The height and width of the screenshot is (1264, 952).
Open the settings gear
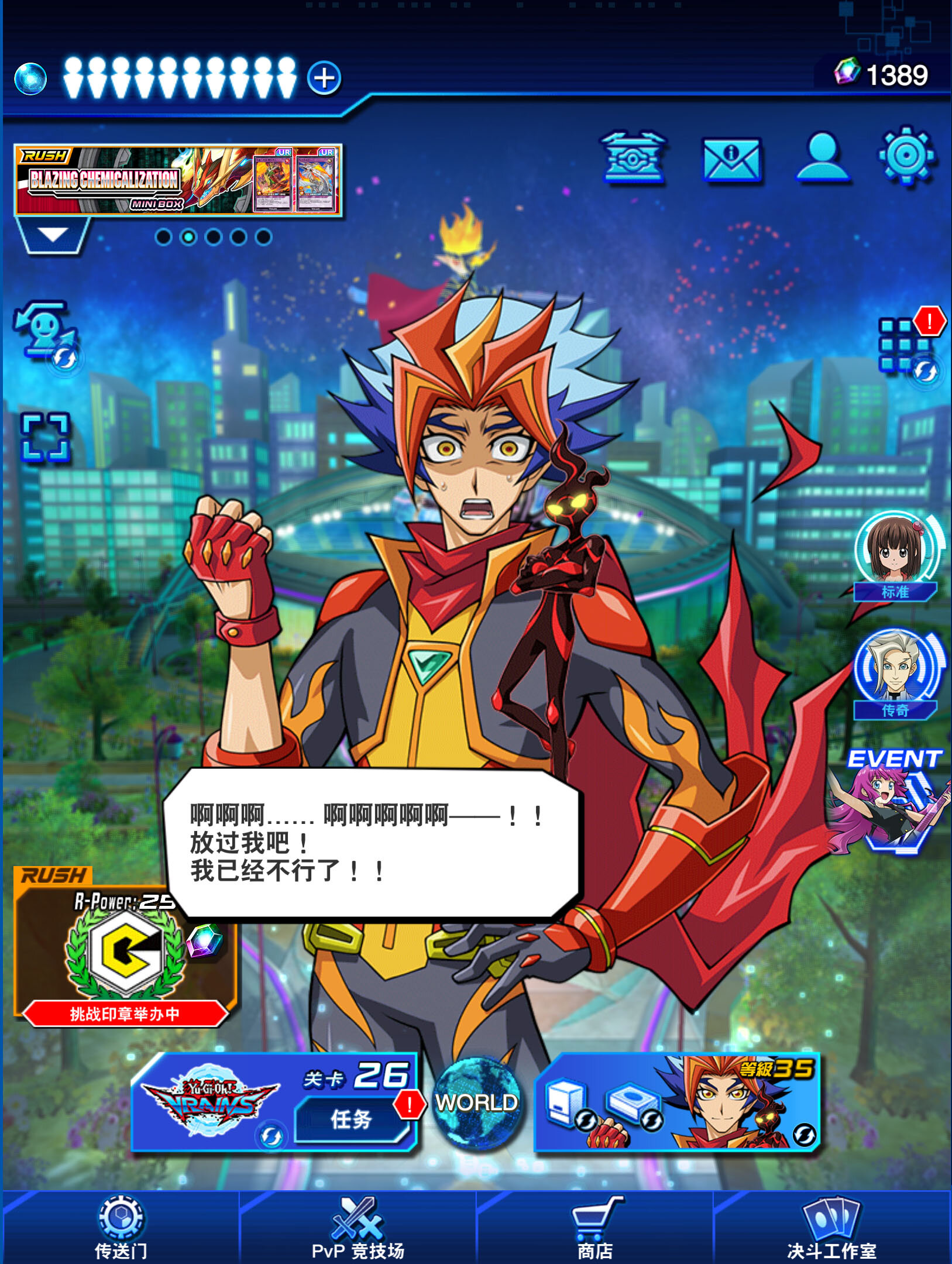906,156
